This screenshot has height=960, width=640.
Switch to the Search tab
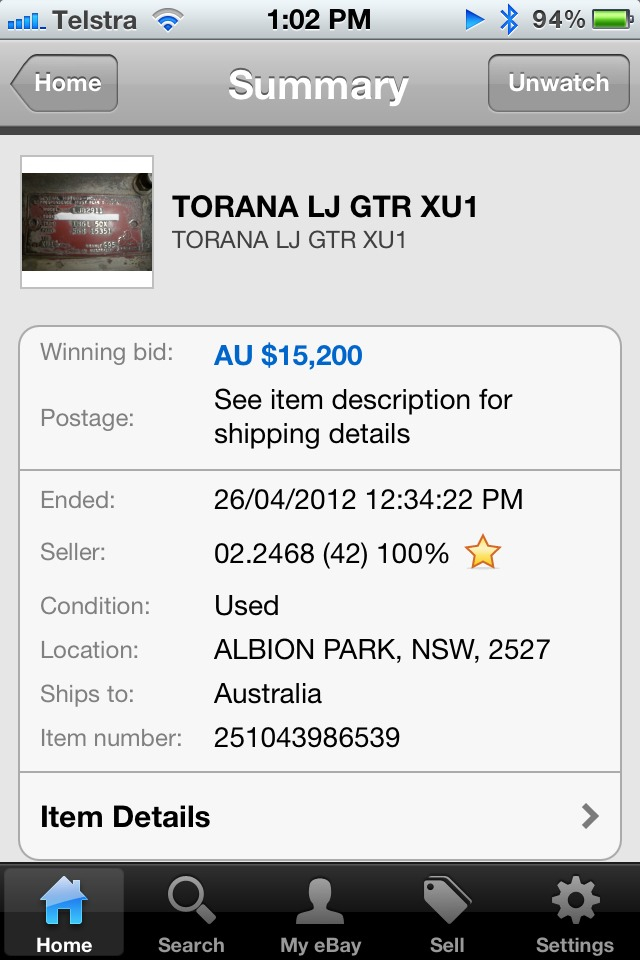(191, 912)
